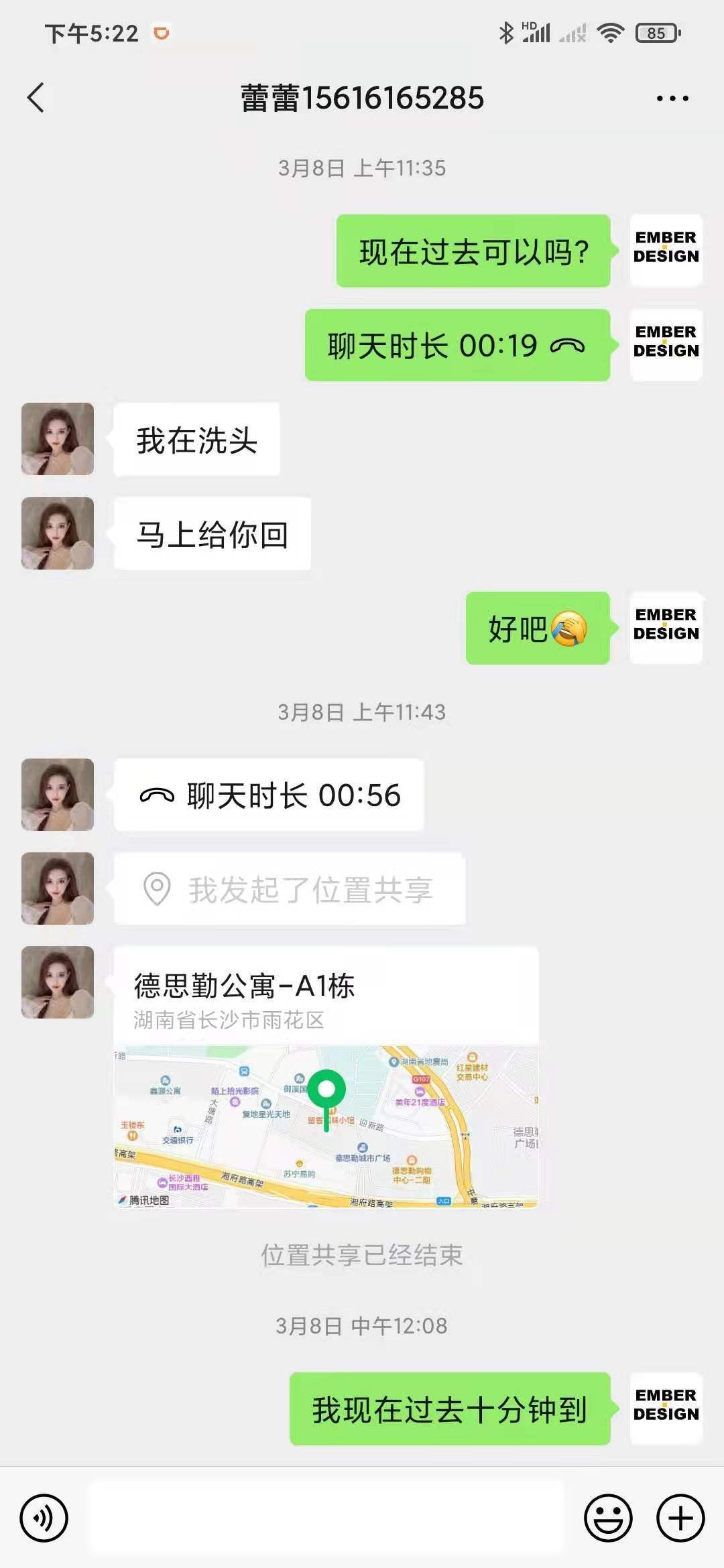Open contact avatar beside 我在洗头
Image resolution: width=724 pixels, height=1568 pixels.
58,439
